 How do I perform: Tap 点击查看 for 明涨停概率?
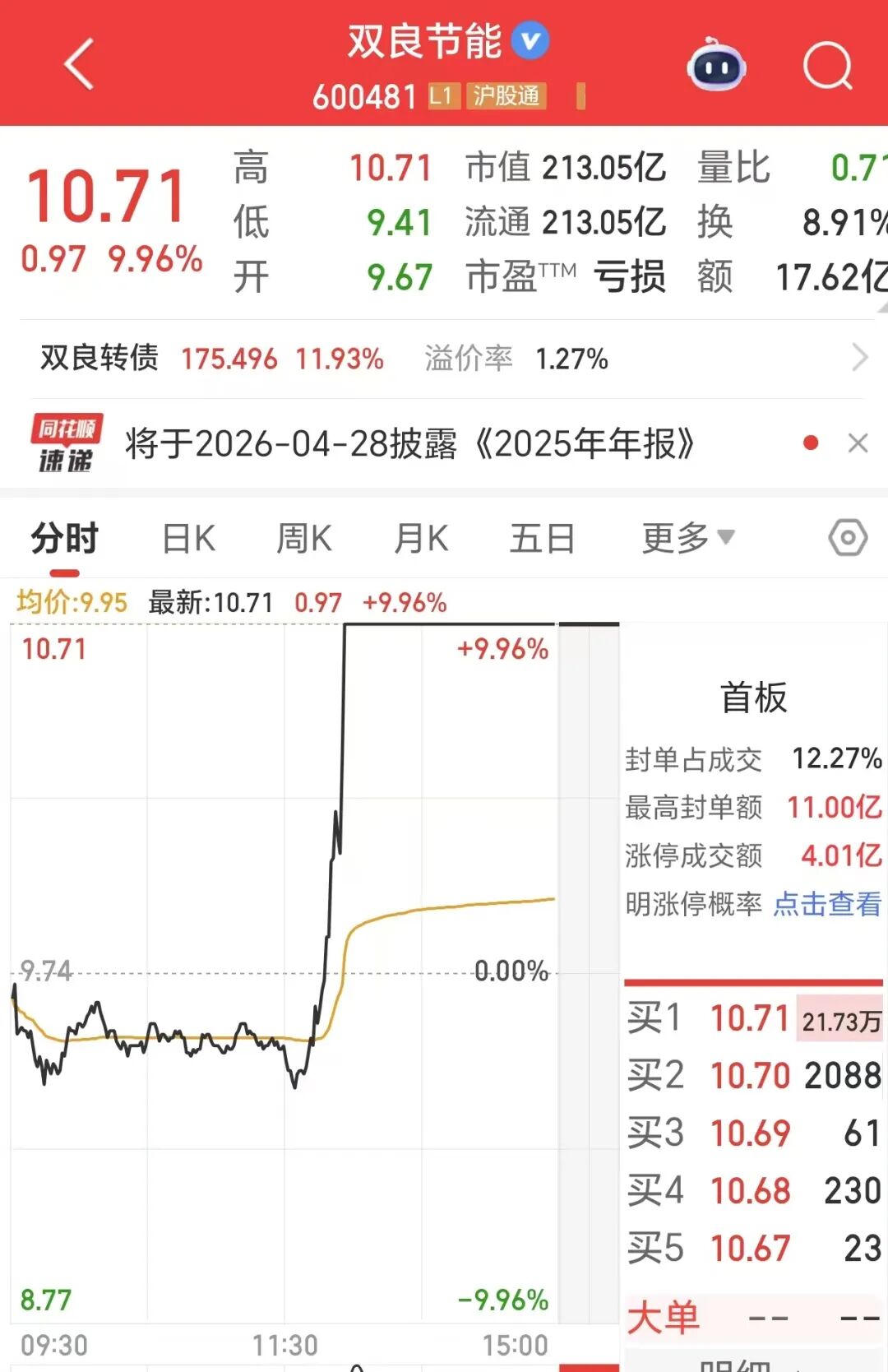pyautogui.click(x=827, y=904)
